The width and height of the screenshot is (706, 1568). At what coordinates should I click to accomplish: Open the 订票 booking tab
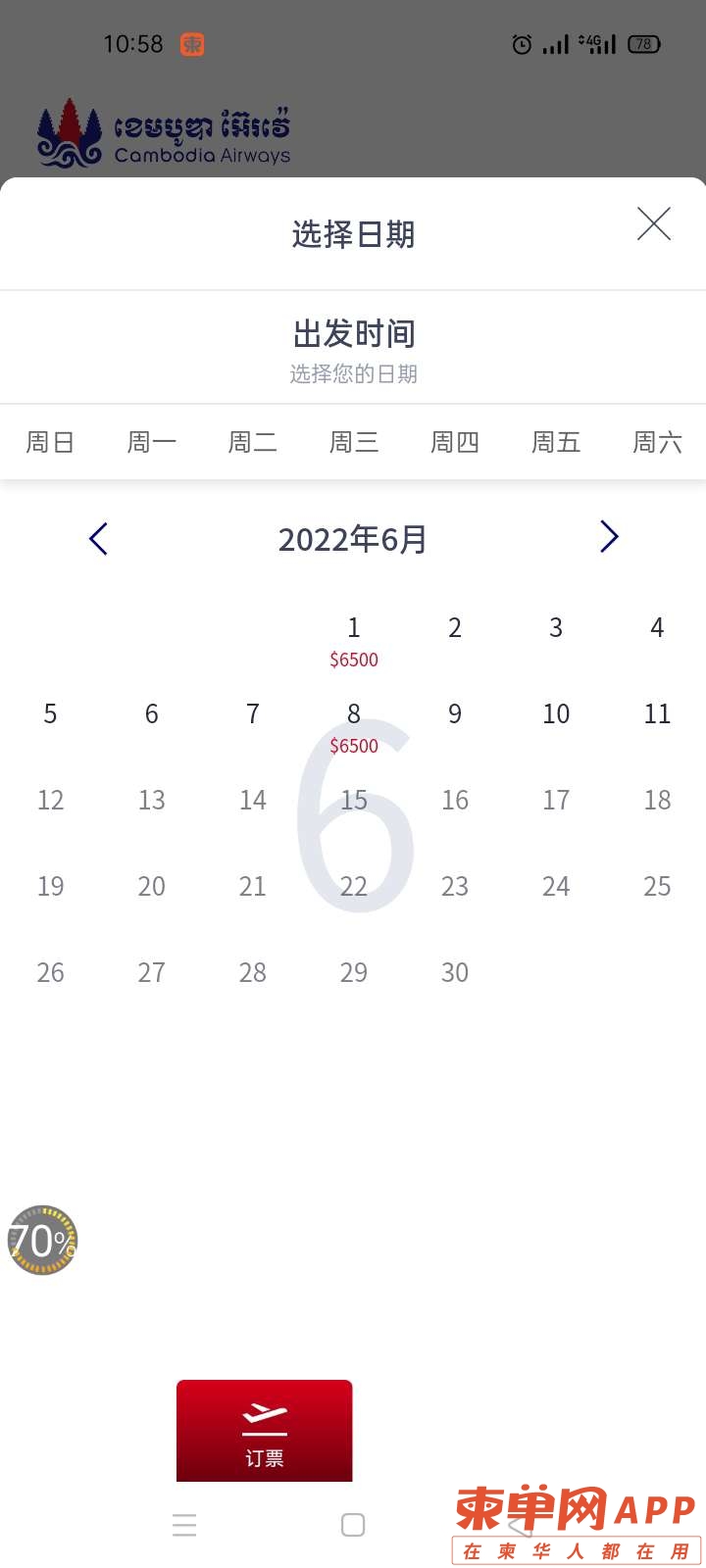coord(264,1431)
